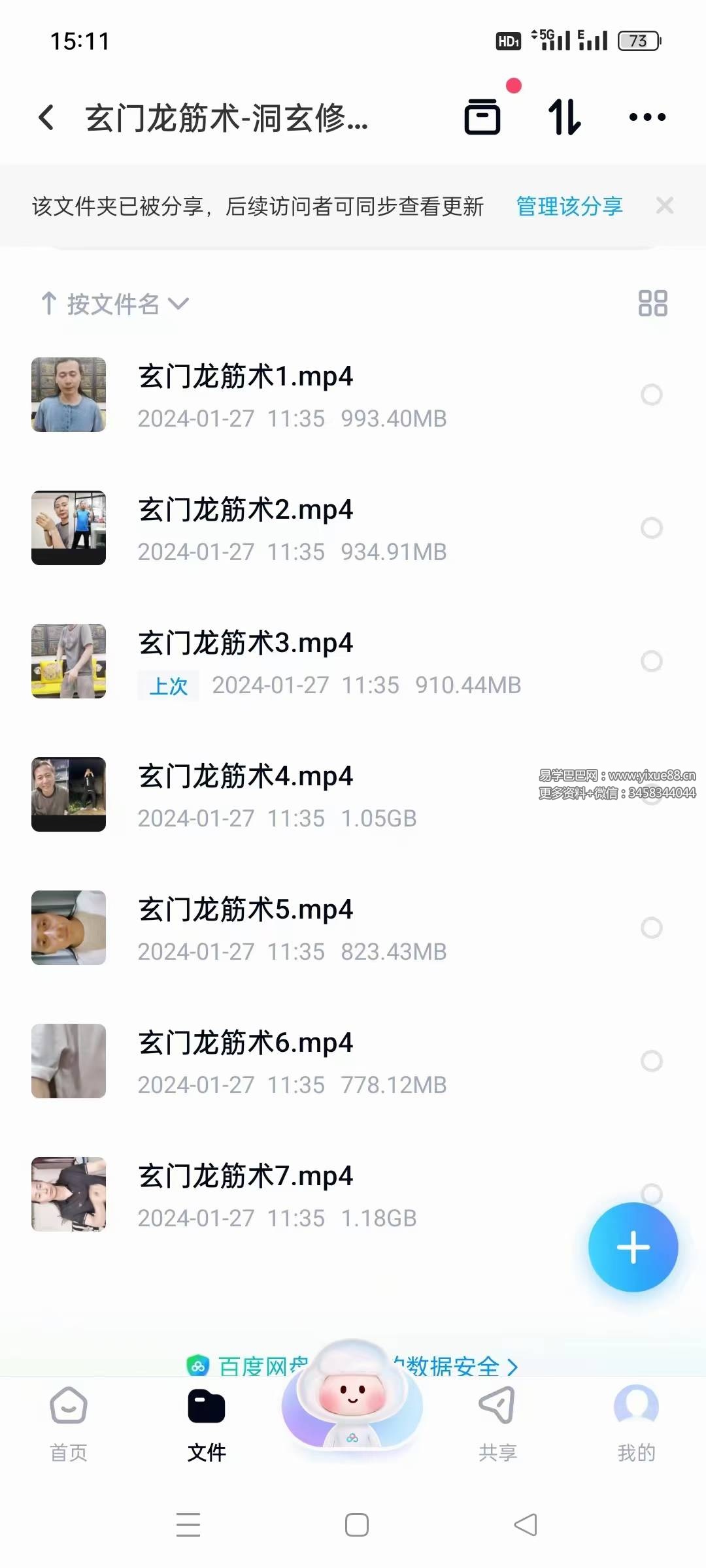This screenshot has height=1568, width=706.
Task: Switch to grid view
Action: click(x=654, y=303)
